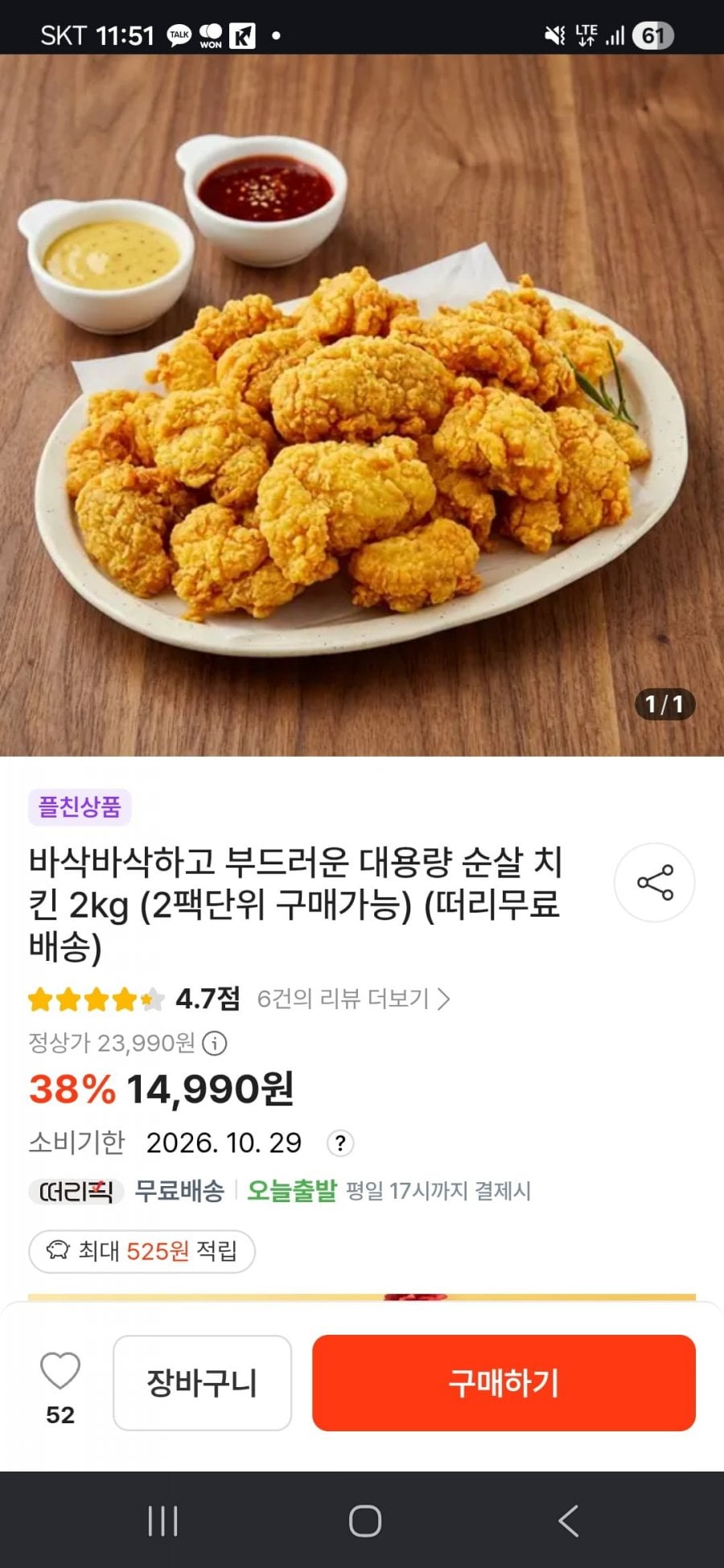Add product to wishlist with heart icon

60,1372
